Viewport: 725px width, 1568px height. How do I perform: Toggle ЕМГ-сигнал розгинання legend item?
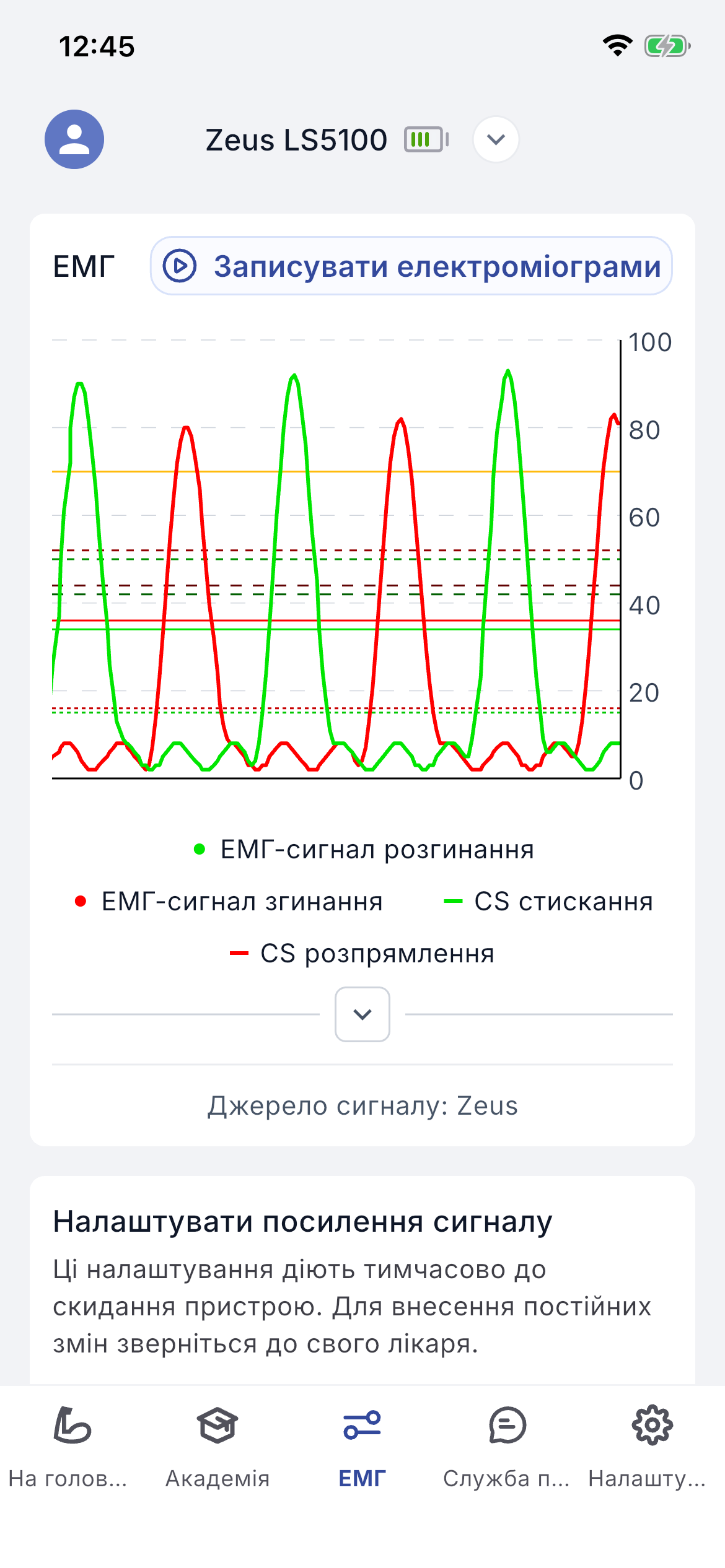tap(364, 850)
